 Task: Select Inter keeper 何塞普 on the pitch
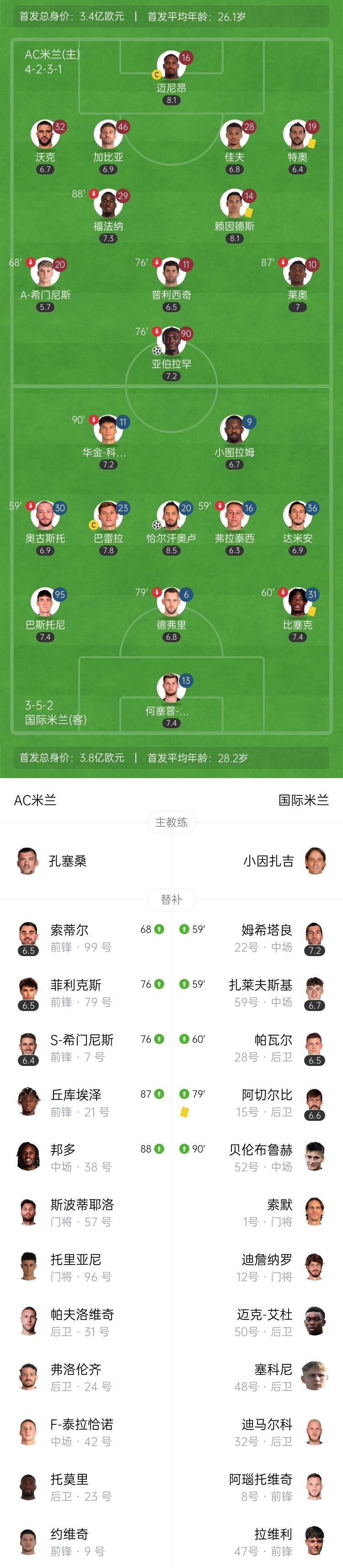click(171, 688)
